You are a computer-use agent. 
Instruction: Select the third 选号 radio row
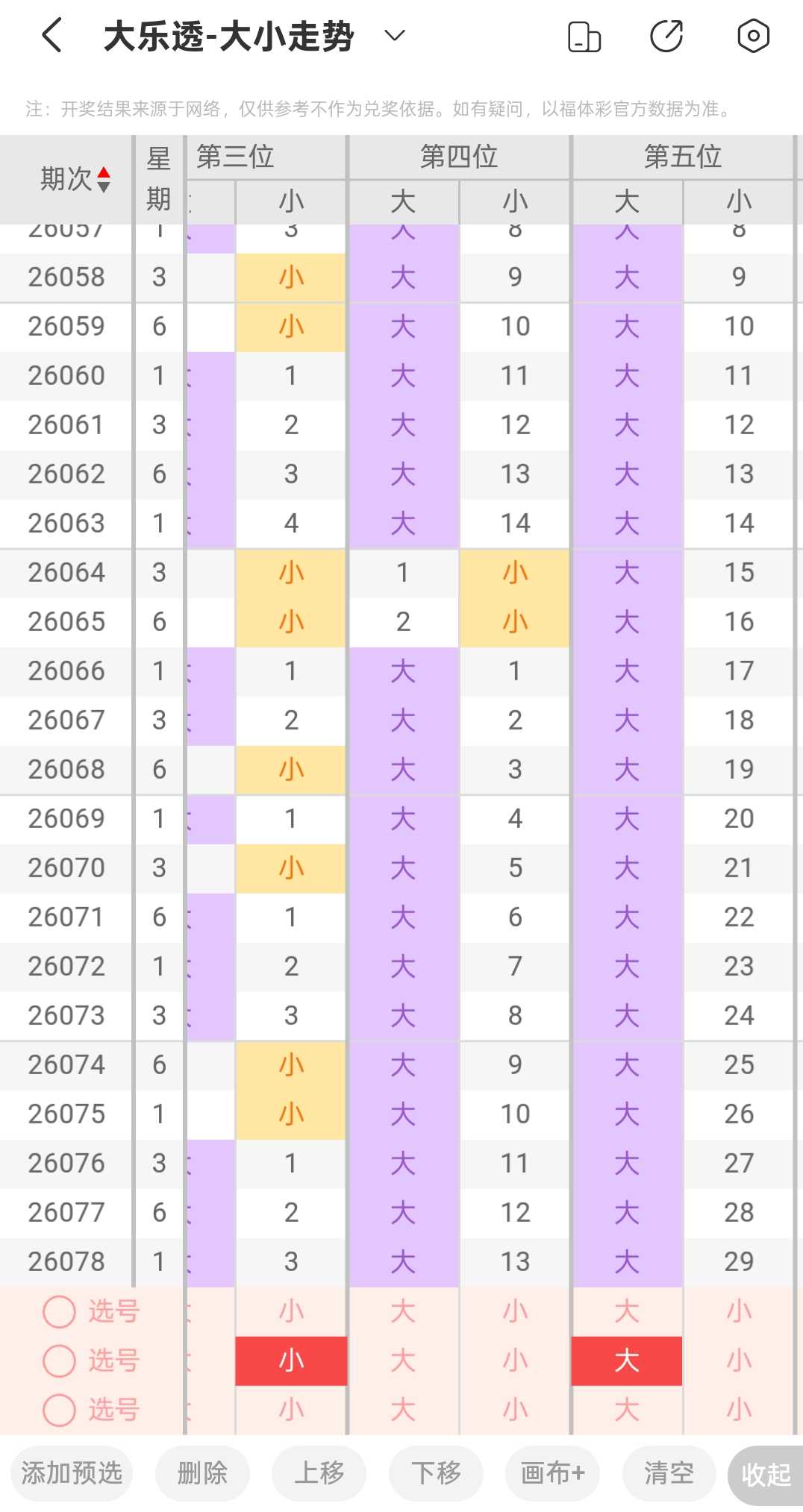(x=91, y=1410)
